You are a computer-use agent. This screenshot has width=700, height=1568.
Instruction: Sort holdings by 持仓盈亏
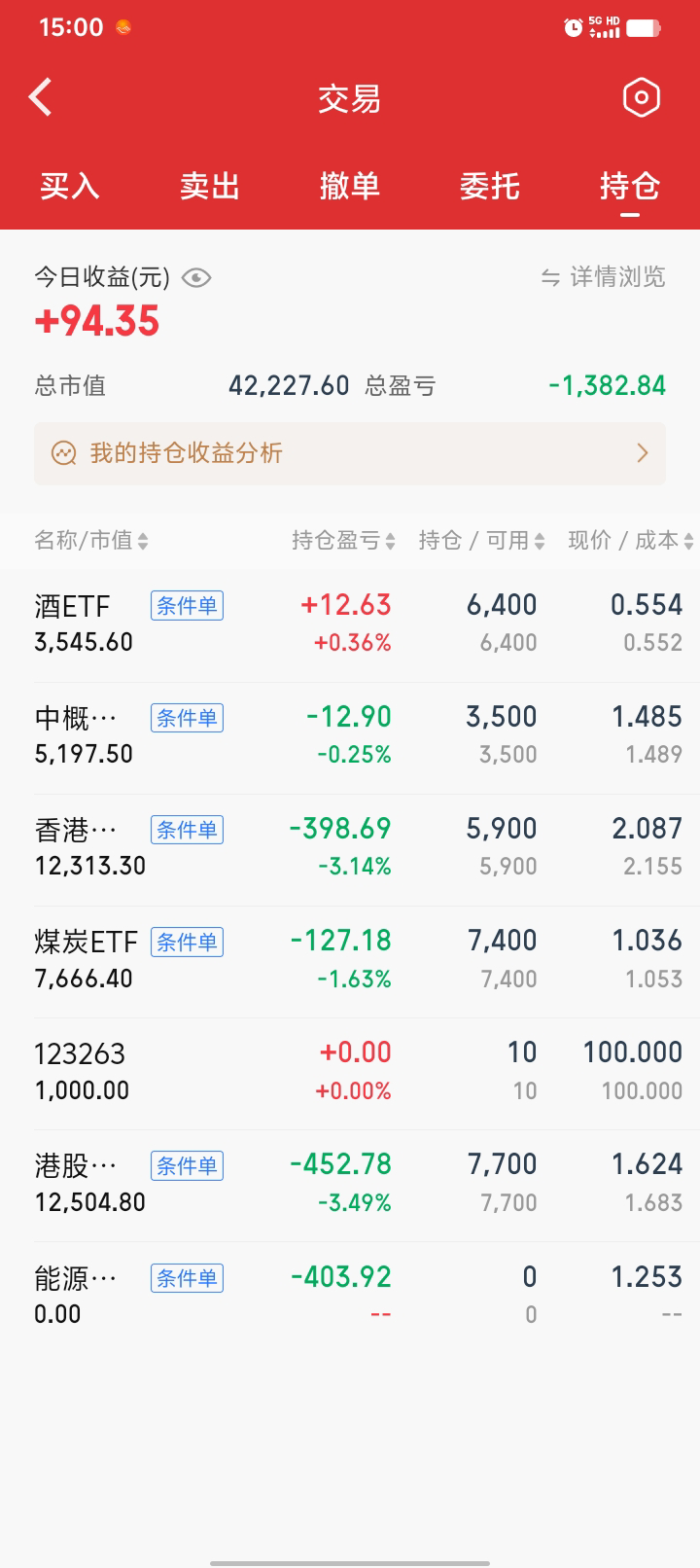(x=343, y=541)
